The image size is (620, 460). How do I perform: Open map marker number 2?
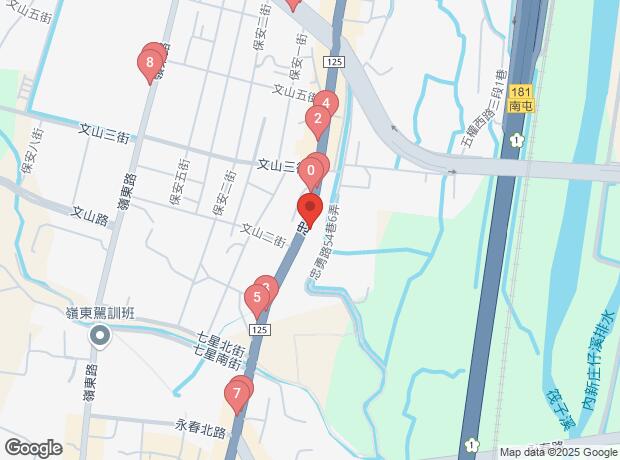click(x=317, y=123)
